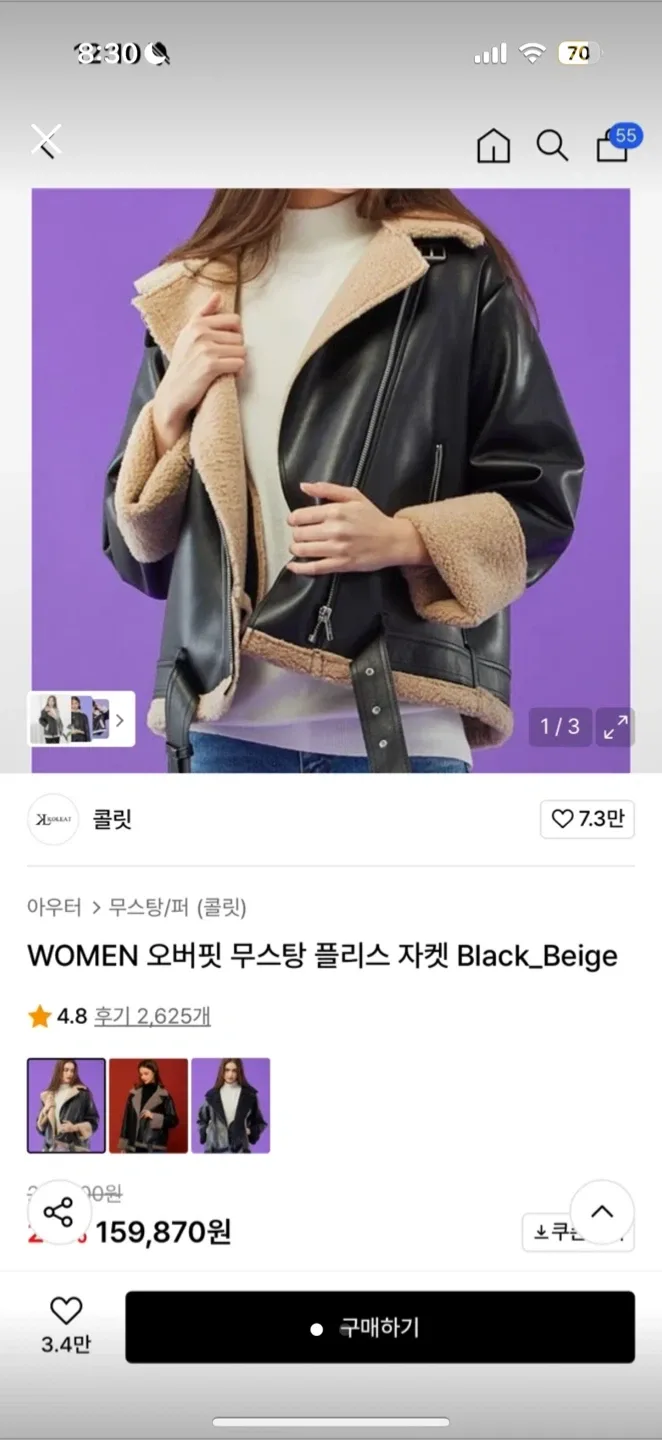Open the 무스탕/퍼 (콜릿) category breadcrumb

click(x=177, y=908)
